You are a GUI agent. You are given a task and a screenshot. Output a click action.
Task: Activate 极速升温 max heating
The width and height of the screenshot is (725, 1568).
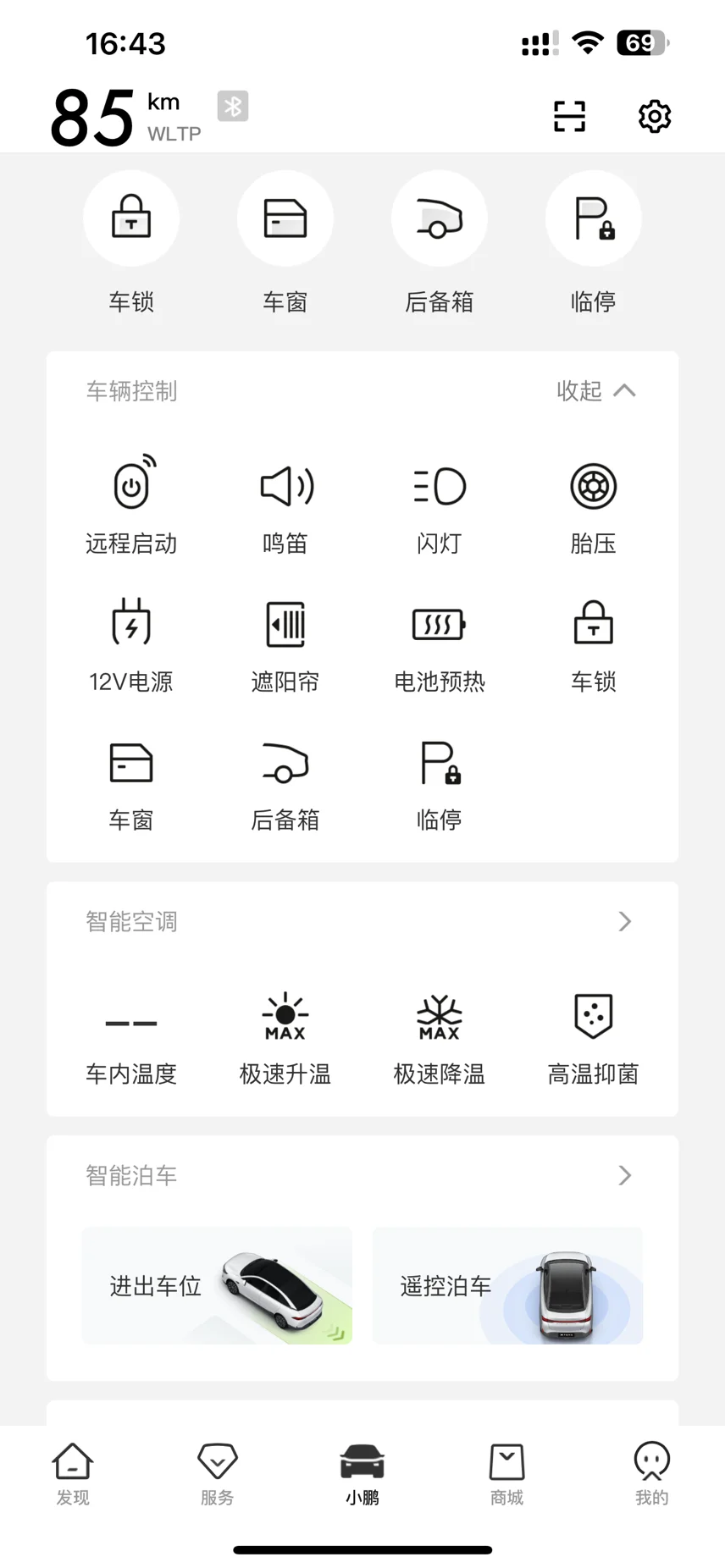[x=285, y=1038]
